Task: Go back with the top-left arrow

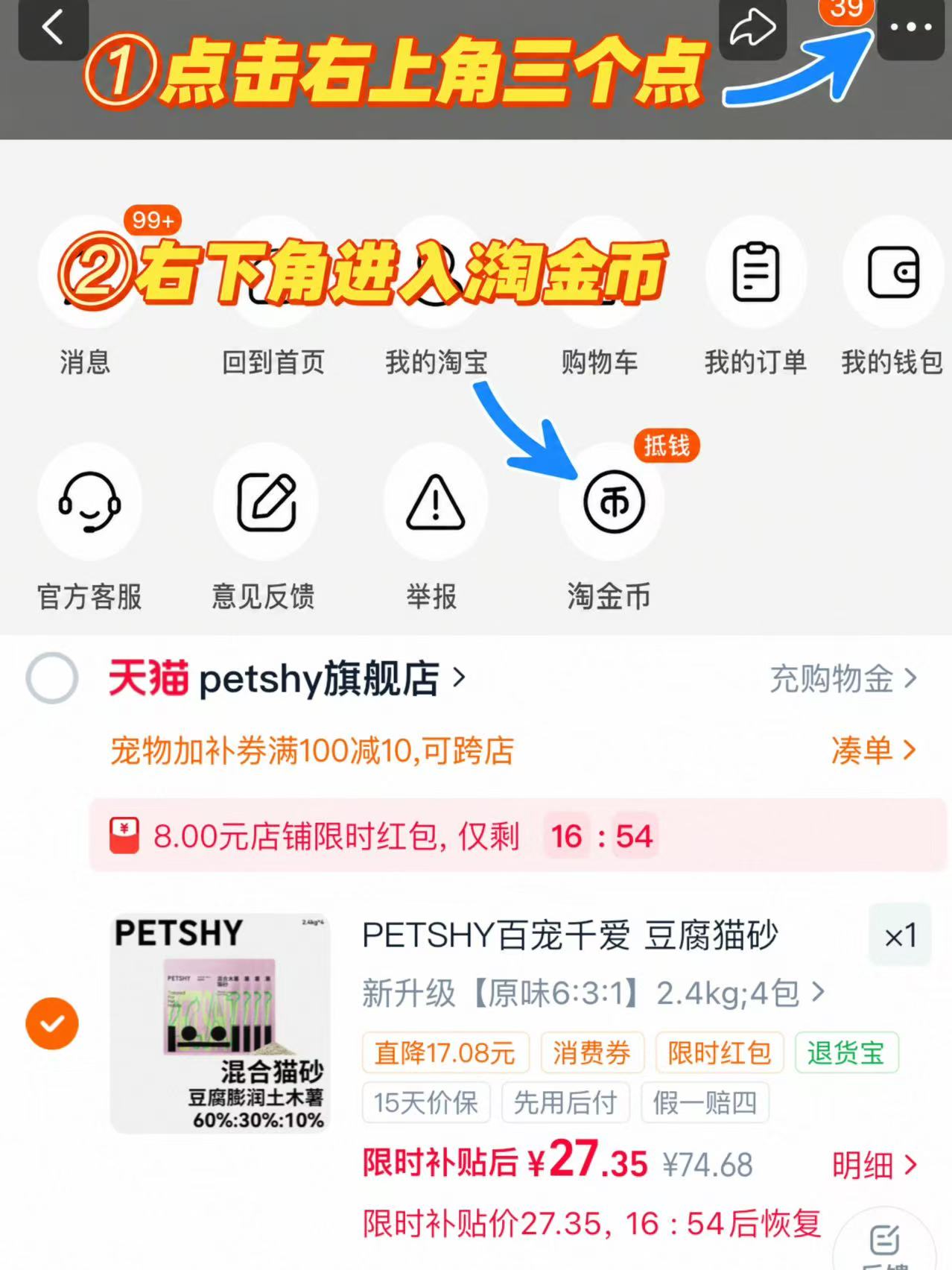Action: [54, 28]
